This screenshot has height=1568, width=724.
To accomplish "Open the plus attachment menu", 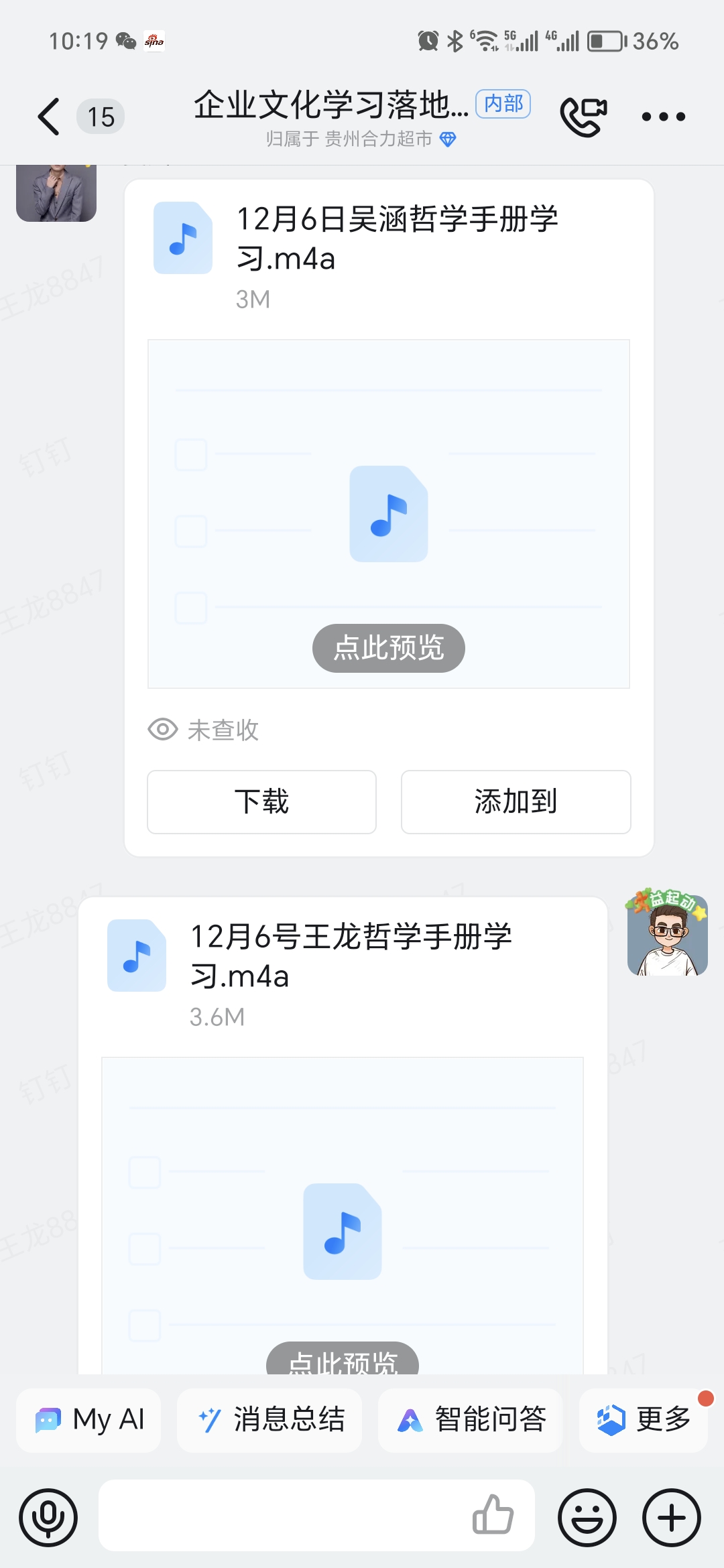I will click(672, 1518).
